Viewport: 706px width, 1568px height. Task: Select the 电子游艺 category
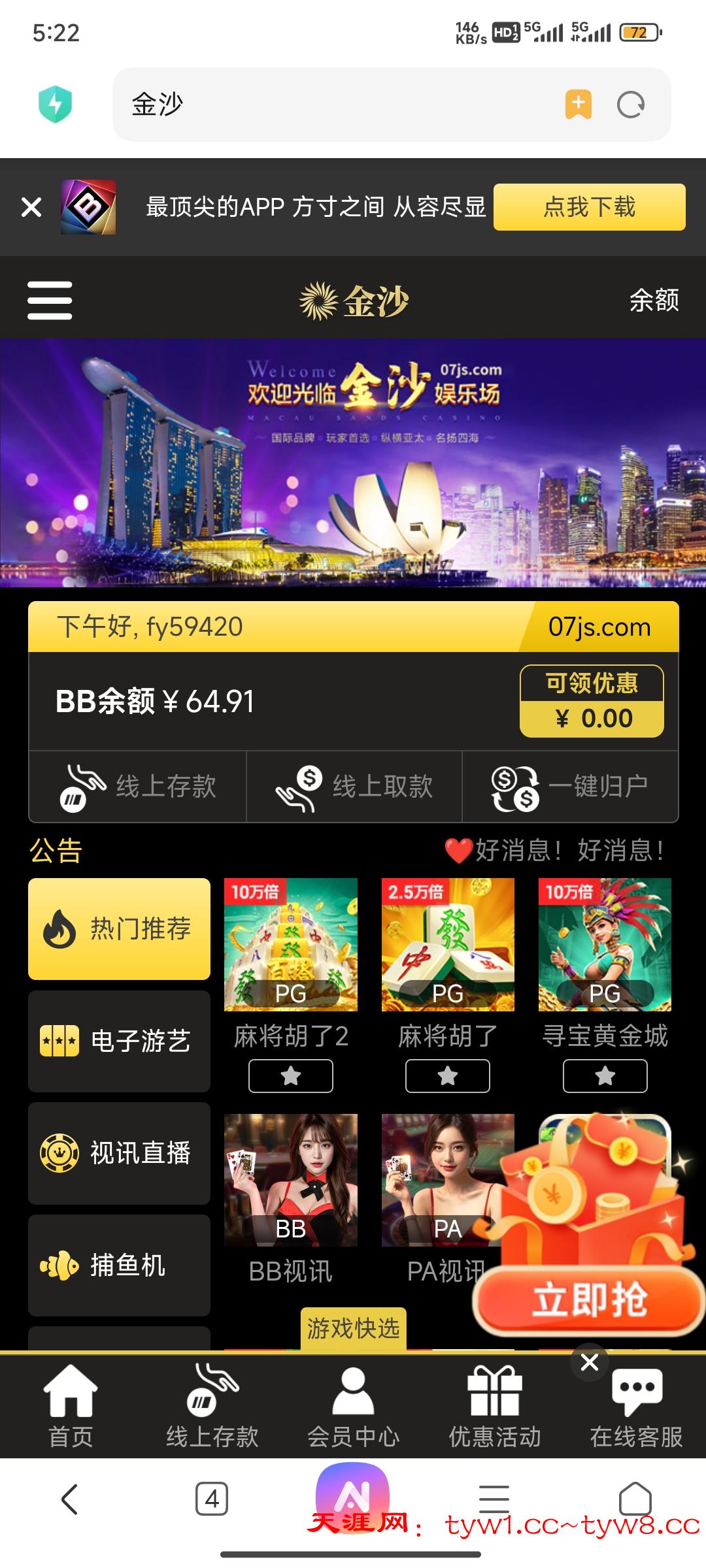(119, 1041)
